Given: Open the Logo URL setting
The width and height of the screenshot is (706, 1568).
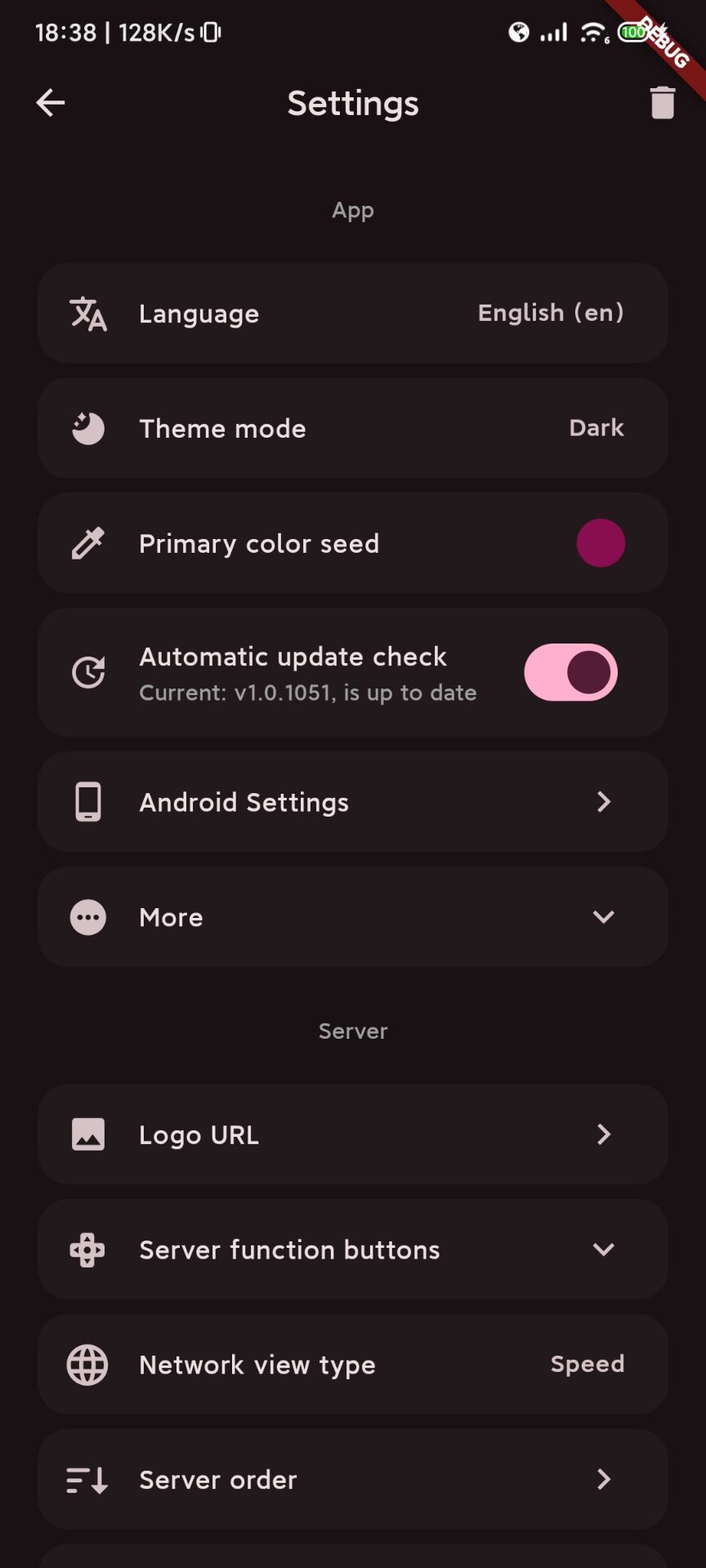Looking at the screenshot, I should (353, 1134).
